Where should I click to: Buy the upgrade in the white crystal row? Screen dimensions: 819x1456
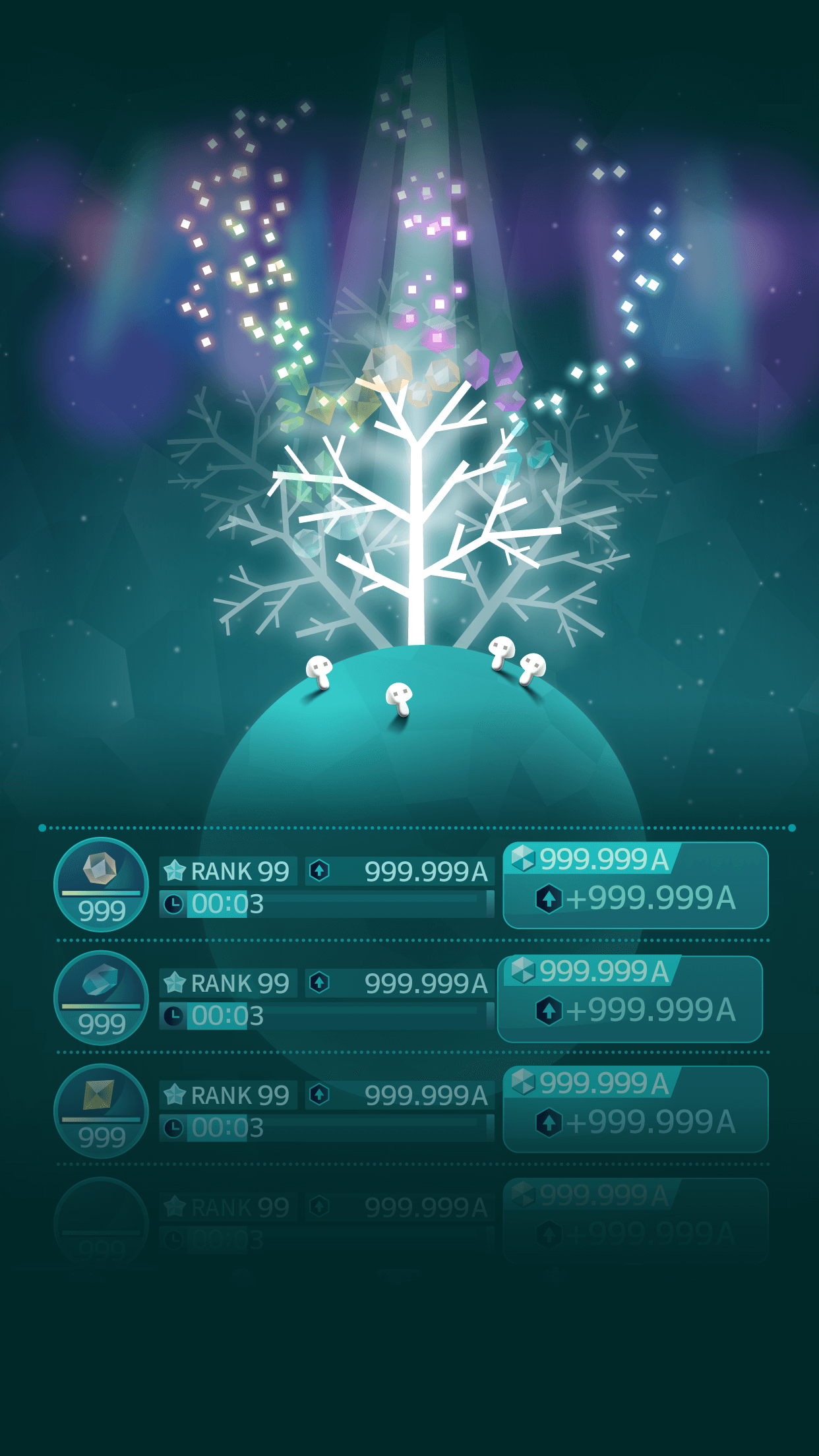tap(636, 885)
